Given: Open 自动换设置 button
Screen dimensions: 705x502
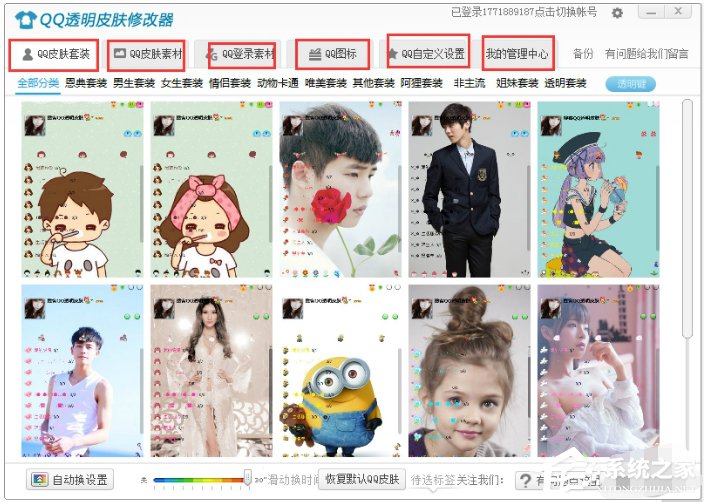Looking at the screenshot, I should [70, 480].
